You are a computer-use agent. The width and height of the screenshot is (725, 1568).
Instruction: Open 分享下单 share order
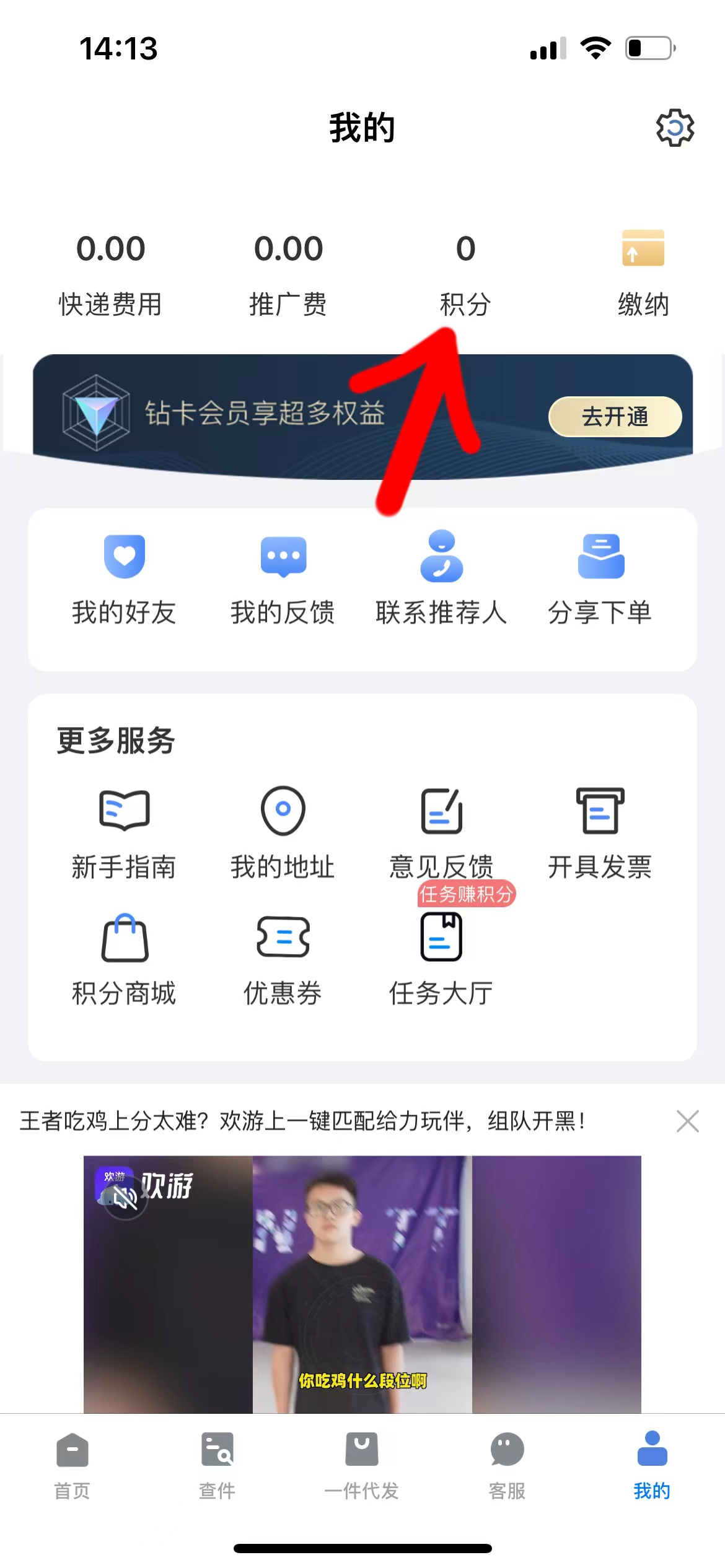coord(600,578)
